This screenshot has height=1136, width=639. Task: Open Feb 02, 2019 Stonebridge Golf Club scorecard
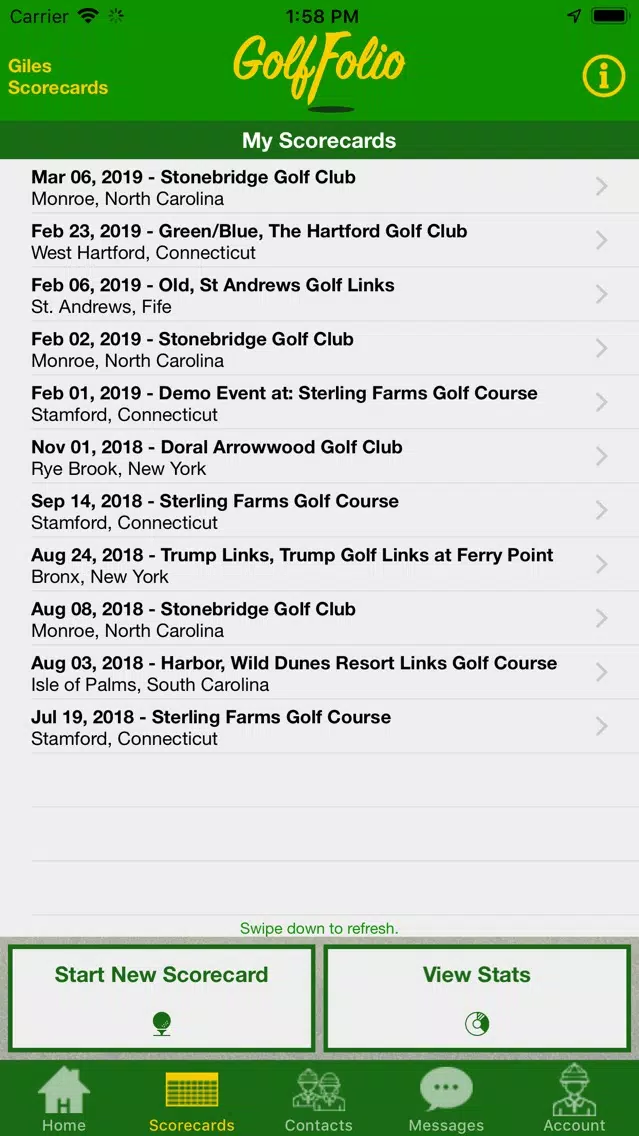pos(320,349)
